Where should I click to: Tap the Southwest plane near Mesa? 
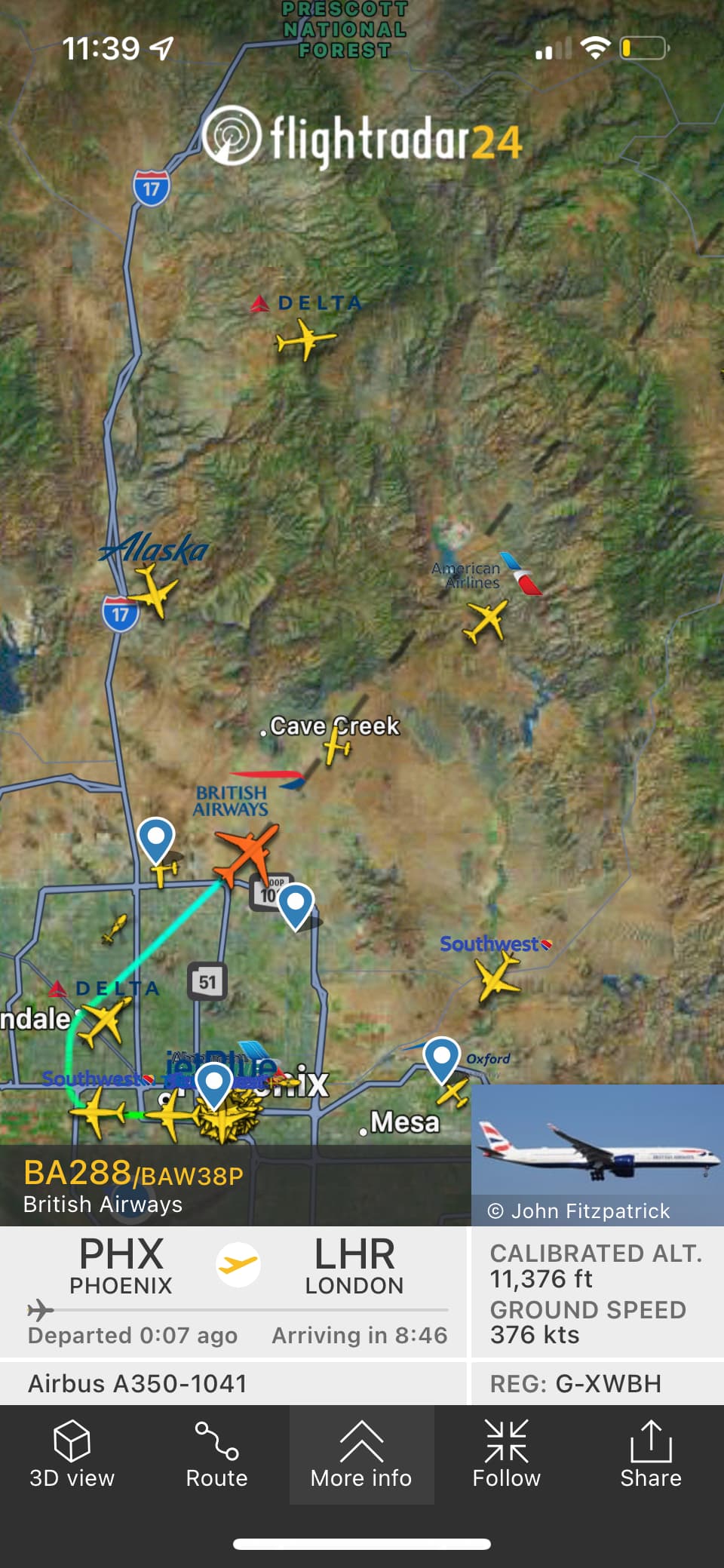click(x=497, y=977)
